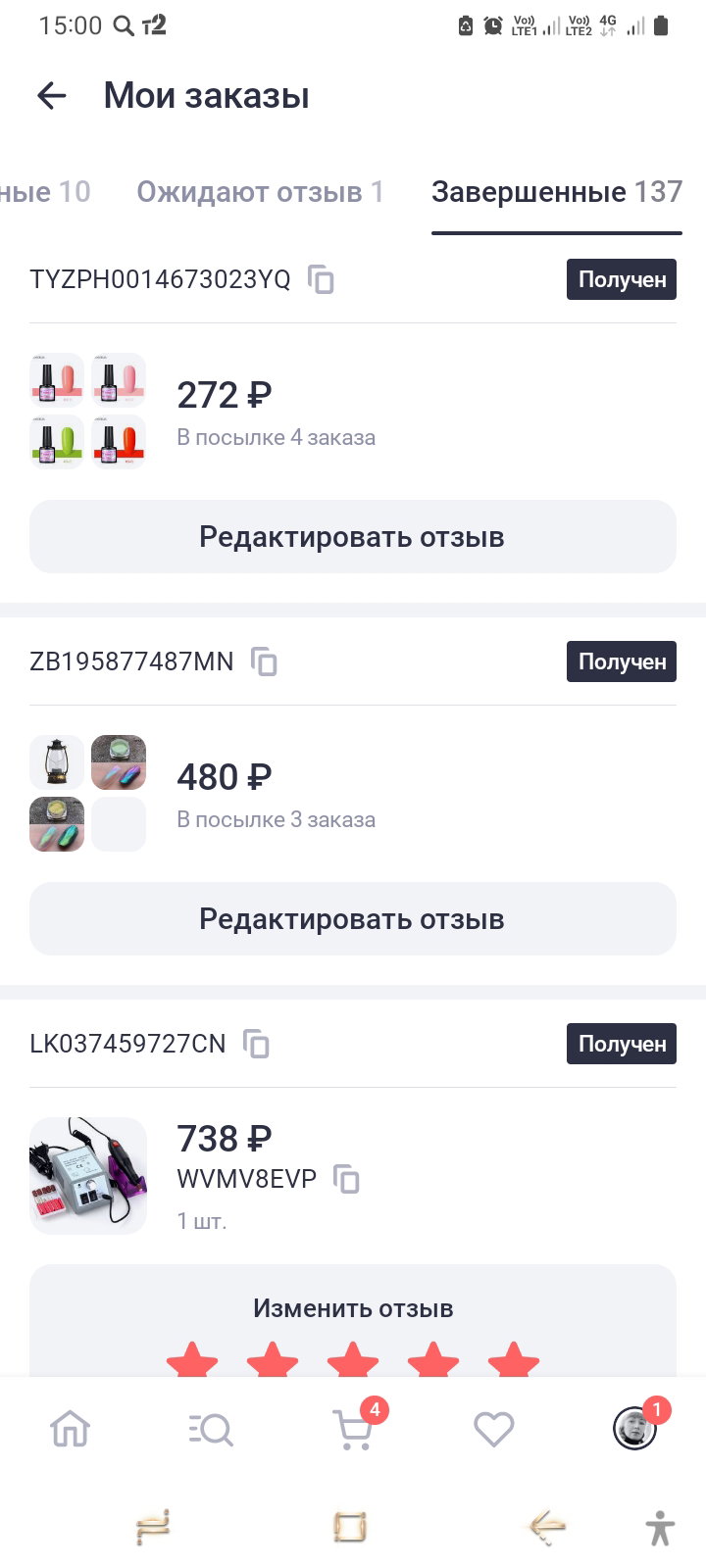Open the 272 ₽ parcel with 4 orders

[x=353, y=412]
